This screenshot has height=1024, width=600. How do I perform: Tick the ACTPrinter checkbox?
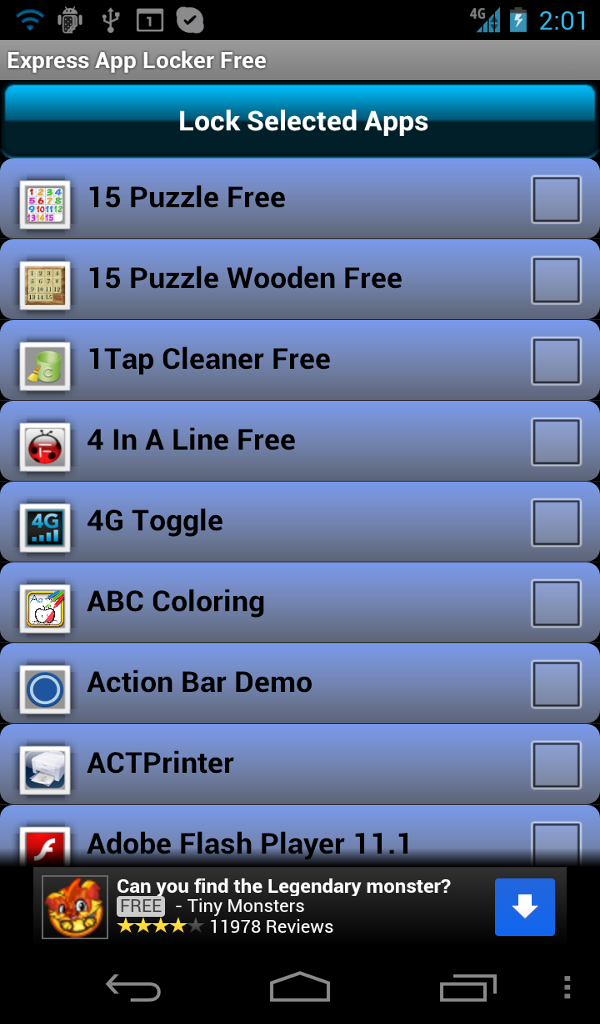coord(556,765)
